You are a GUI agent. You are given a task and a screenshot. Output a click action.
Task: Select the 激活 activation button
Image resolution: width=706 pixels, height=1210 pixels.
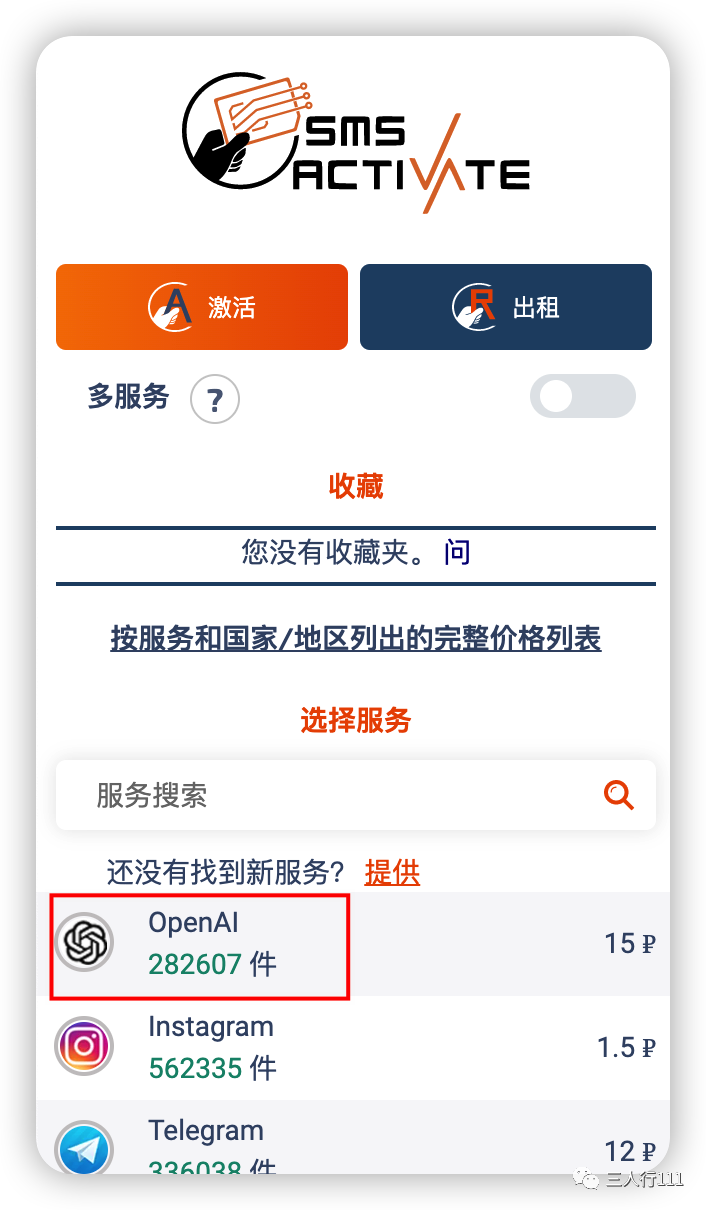(201, 307)
